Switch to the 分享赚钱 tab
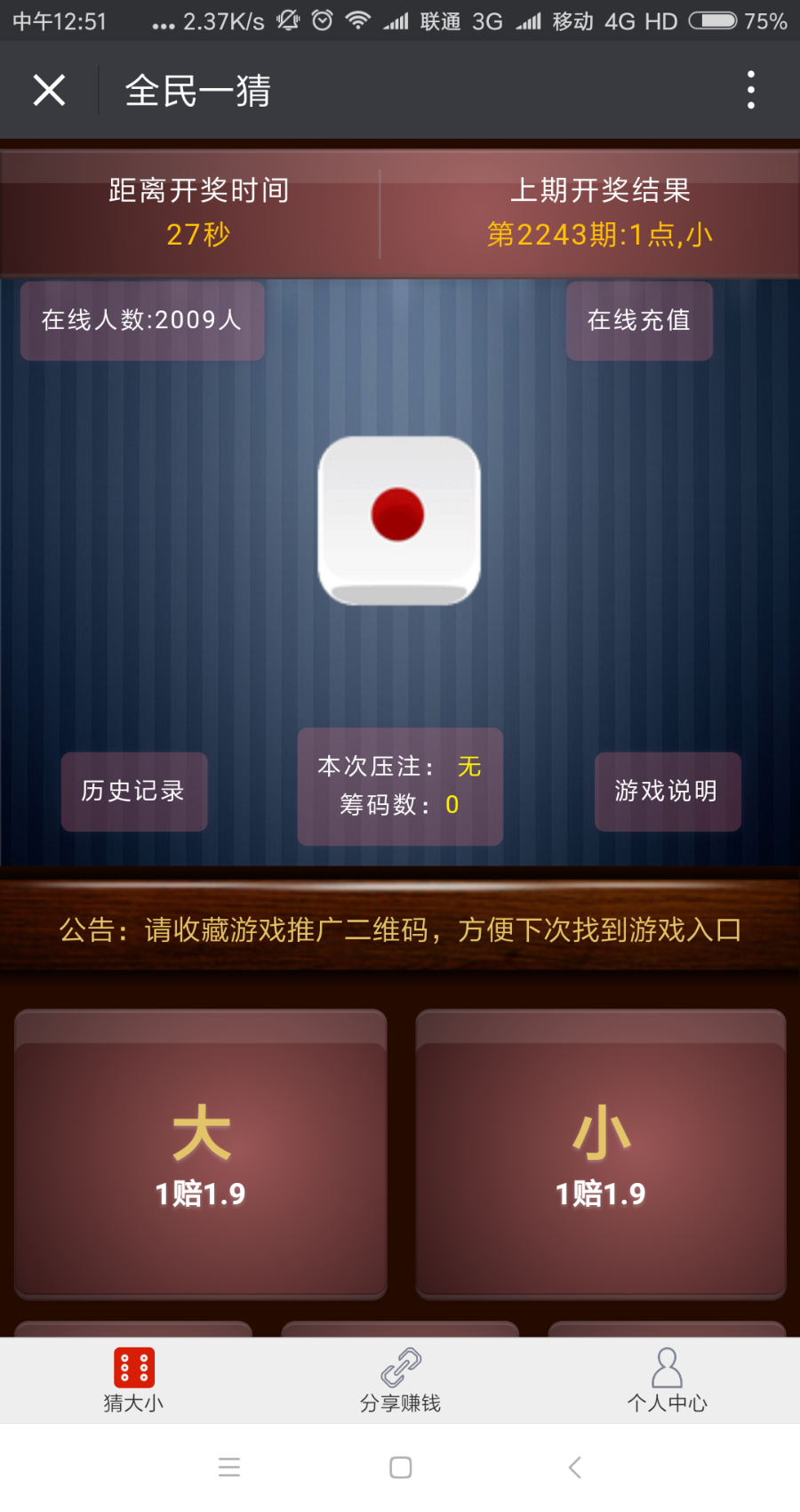 tap(400, 1380)
